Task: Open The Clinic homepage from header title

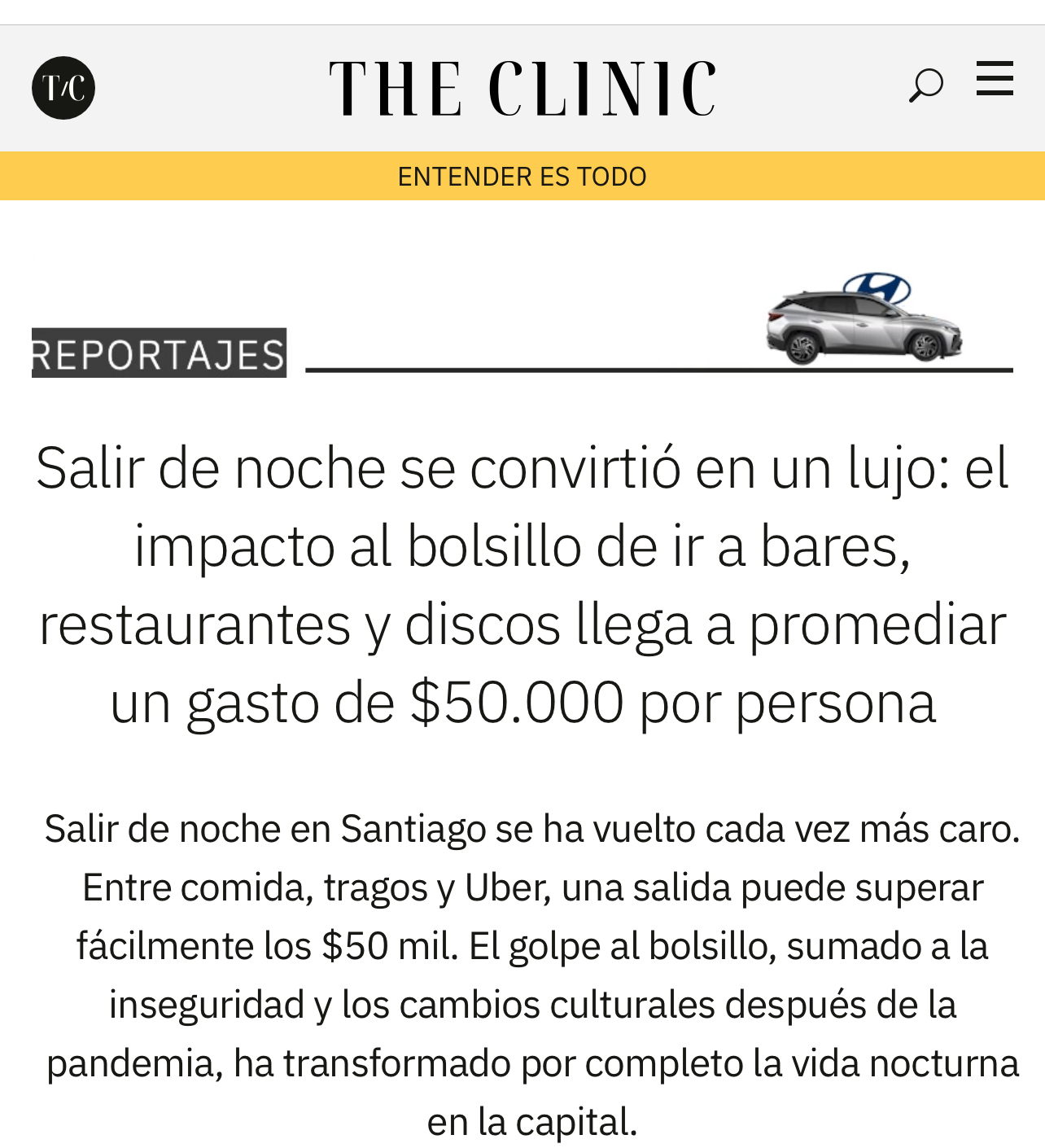Action: coord(522,88)
